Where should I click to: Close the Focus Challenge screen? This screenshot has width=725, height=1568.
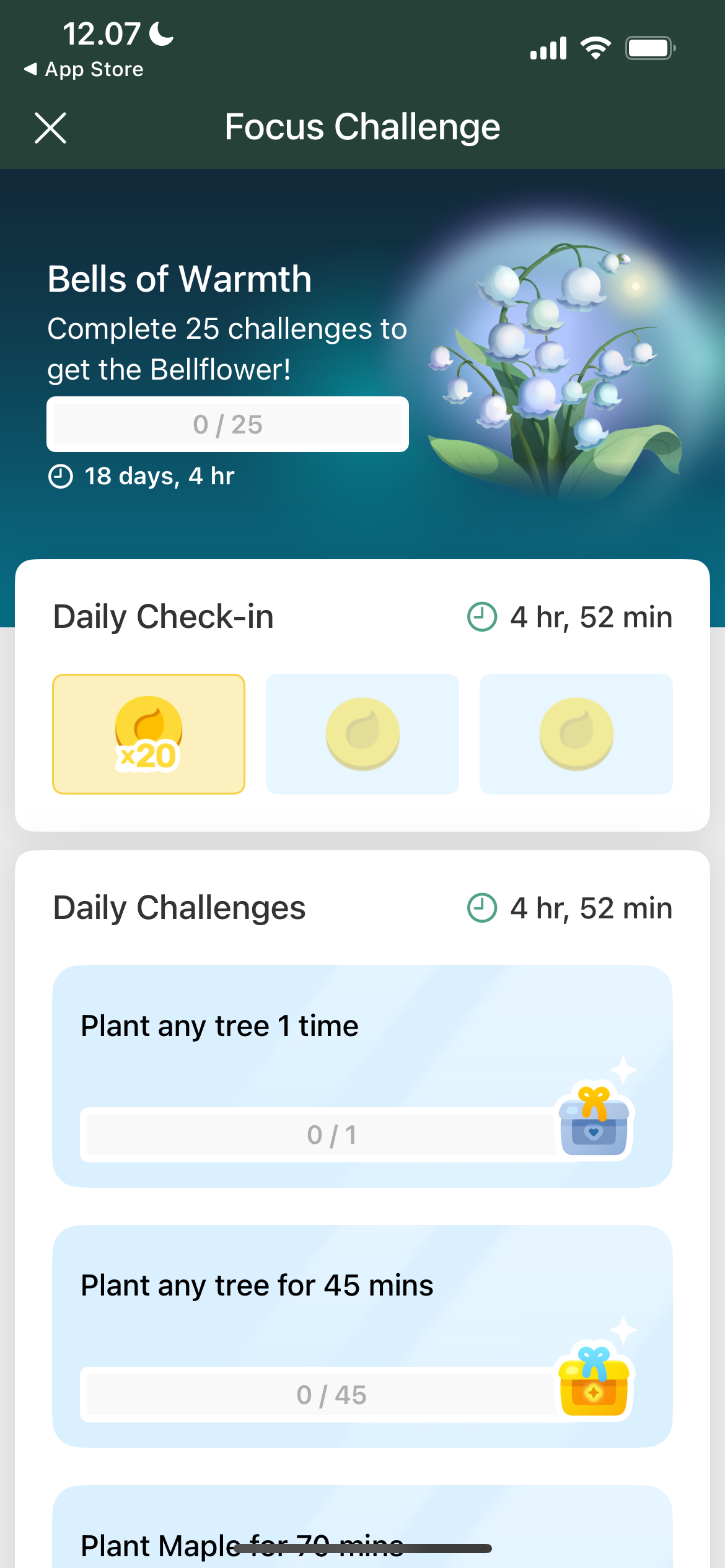pyautogui.click(x=50, y=128)
